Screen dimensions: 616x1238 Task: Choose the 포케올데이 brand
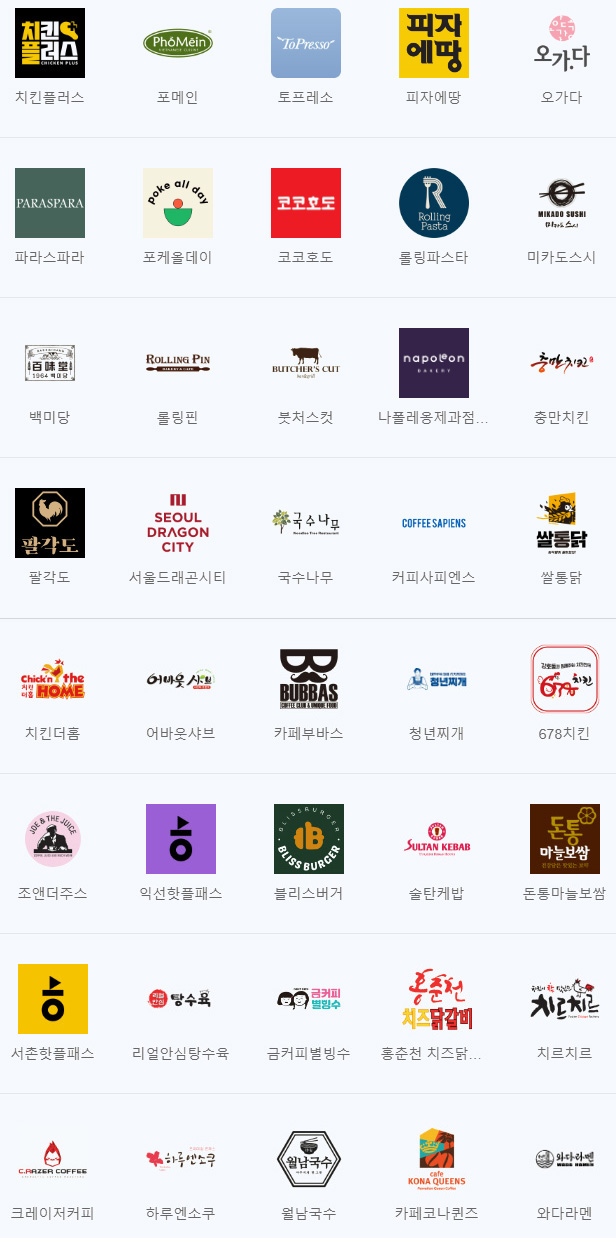click(178, 204)
